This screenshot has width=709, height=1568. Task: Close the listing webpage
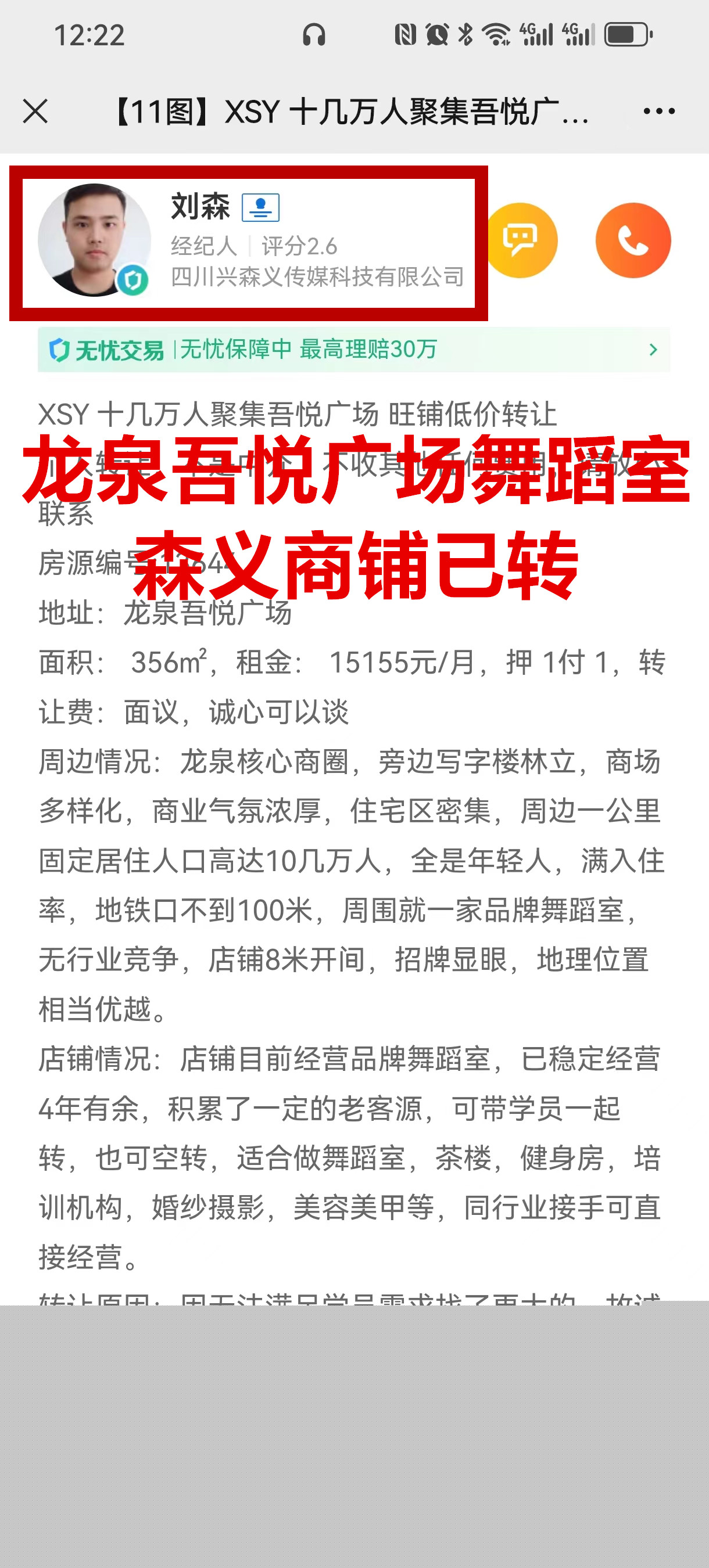point(35,112)
